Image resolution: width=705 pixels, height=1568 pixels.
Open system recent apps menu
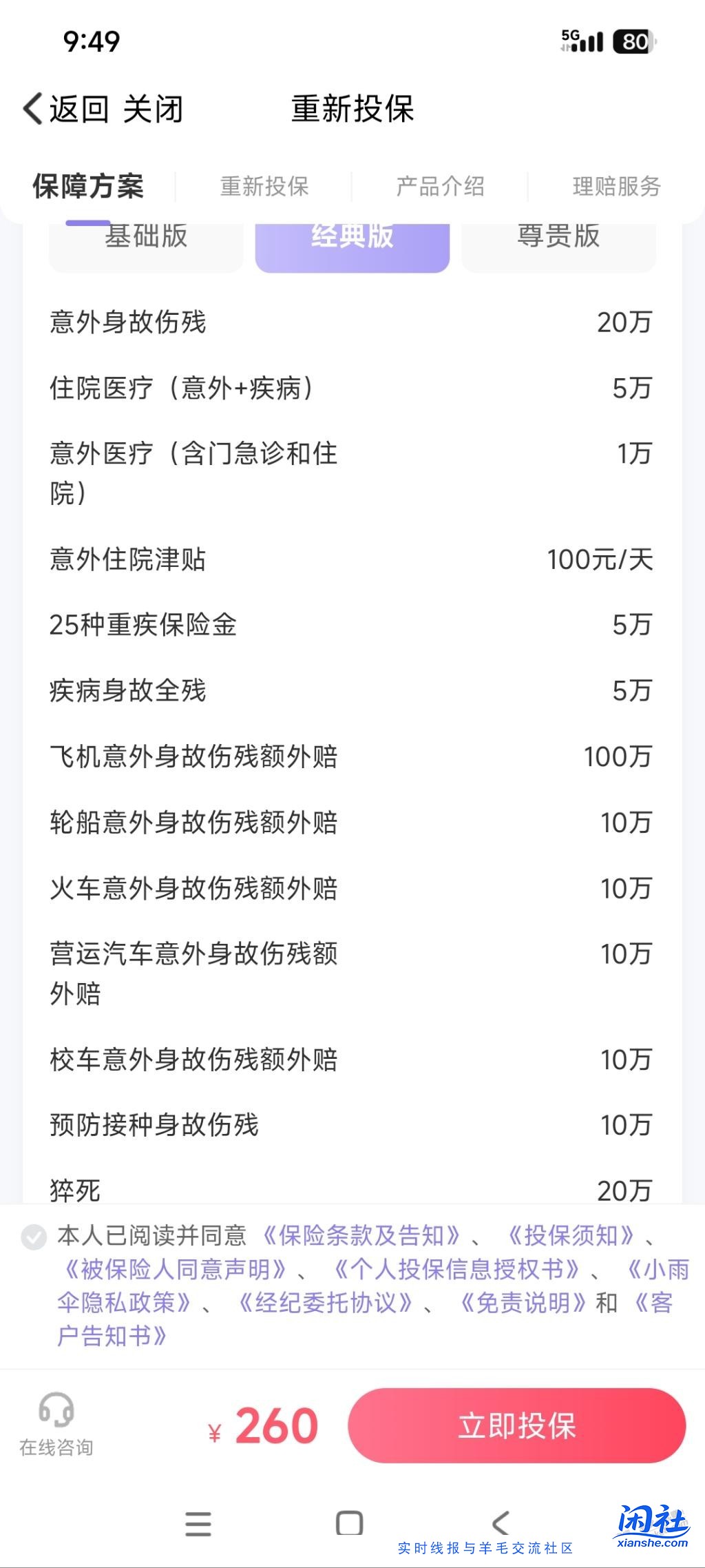198,1524
